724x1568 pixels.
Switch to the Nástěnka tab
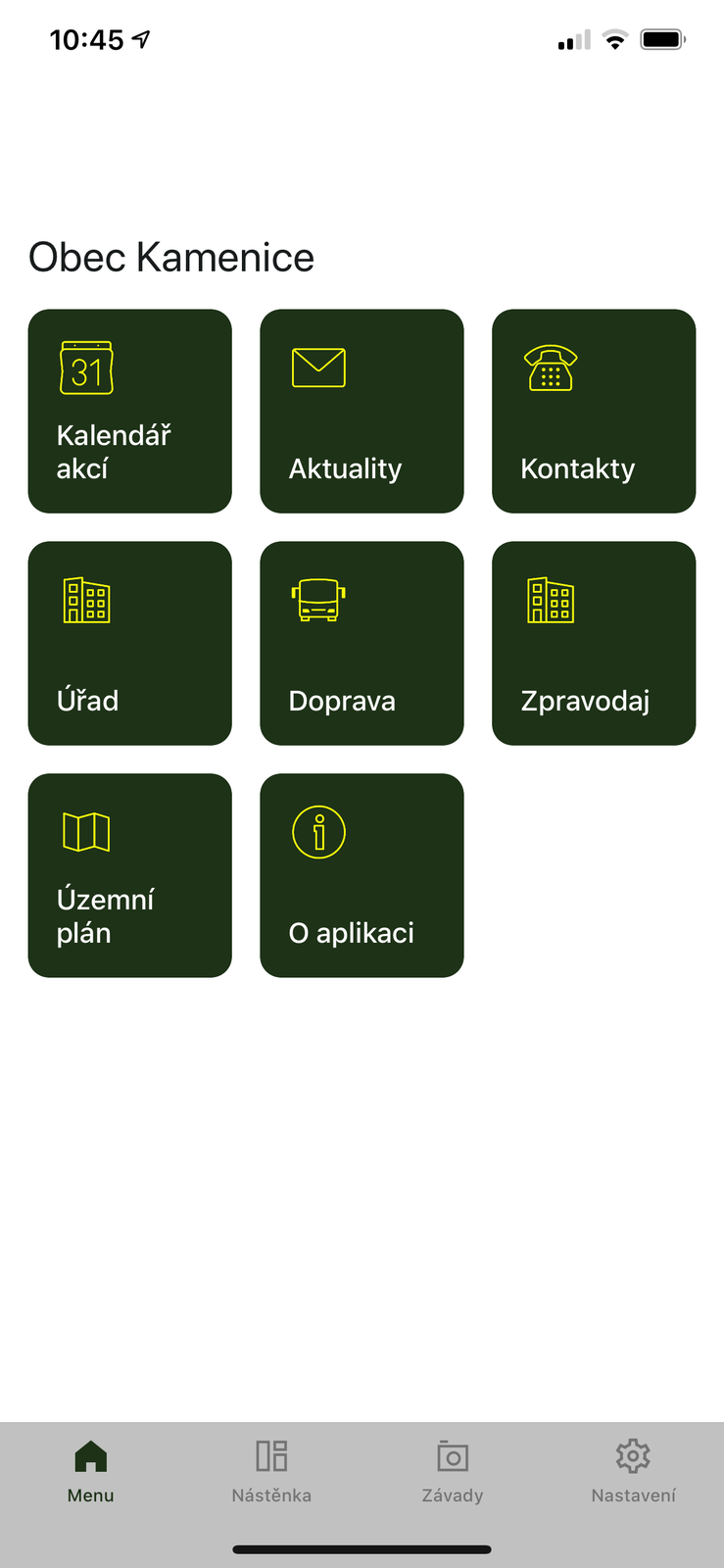coord(271,1471)
